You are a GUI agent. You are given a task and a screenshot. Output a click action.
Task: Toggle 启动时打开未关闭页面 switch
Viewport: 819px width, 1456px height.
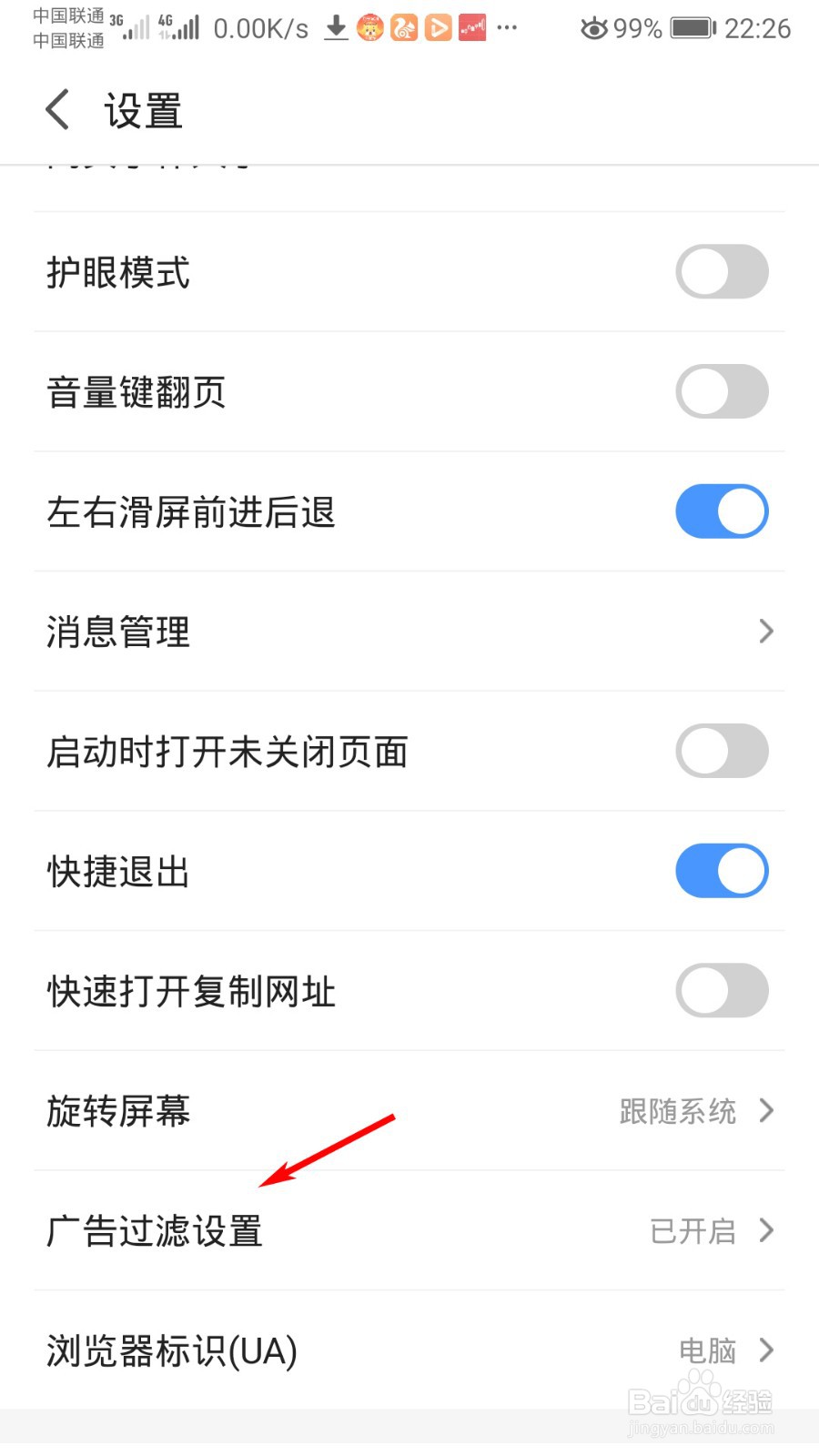point(721,752)
